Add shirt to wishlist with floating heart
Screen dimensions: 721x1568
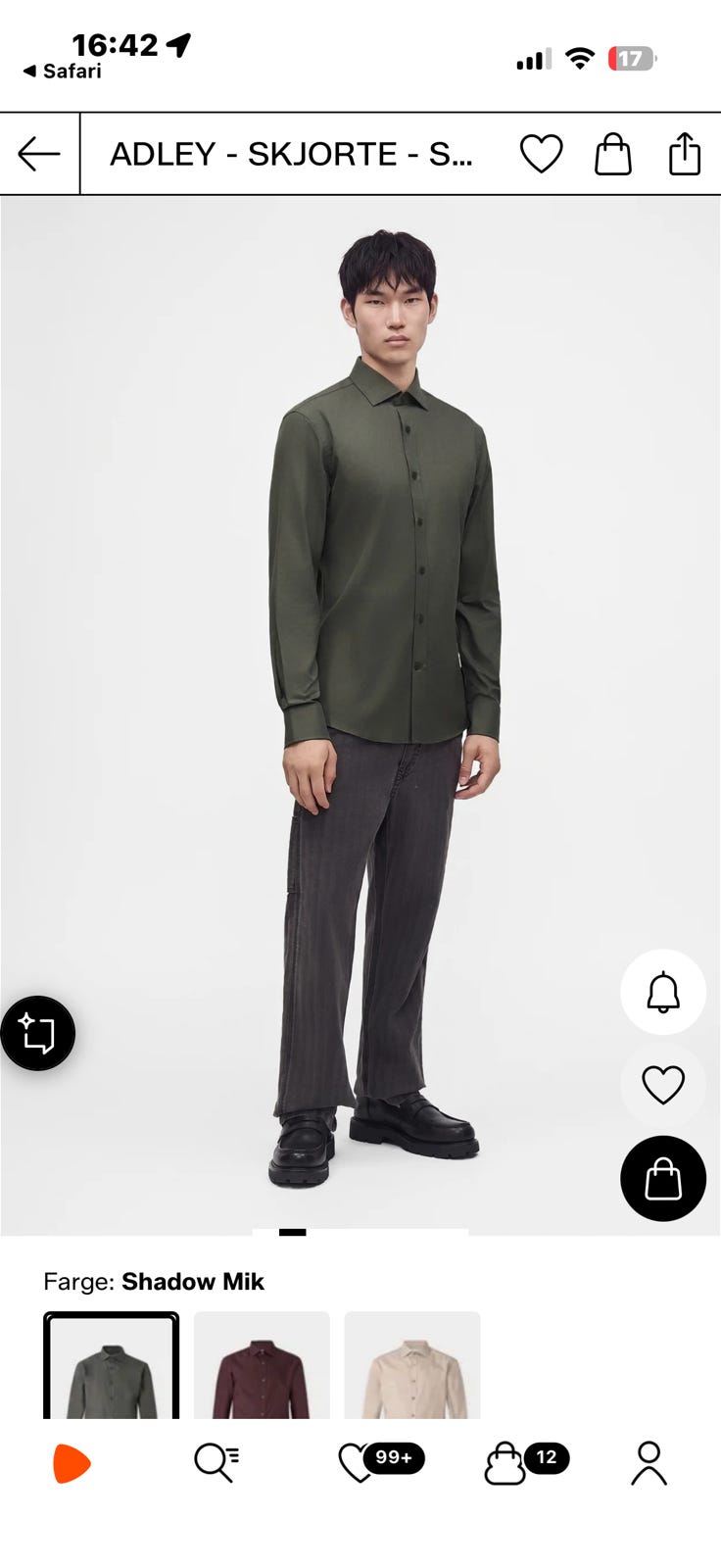tap(663, 1085)
